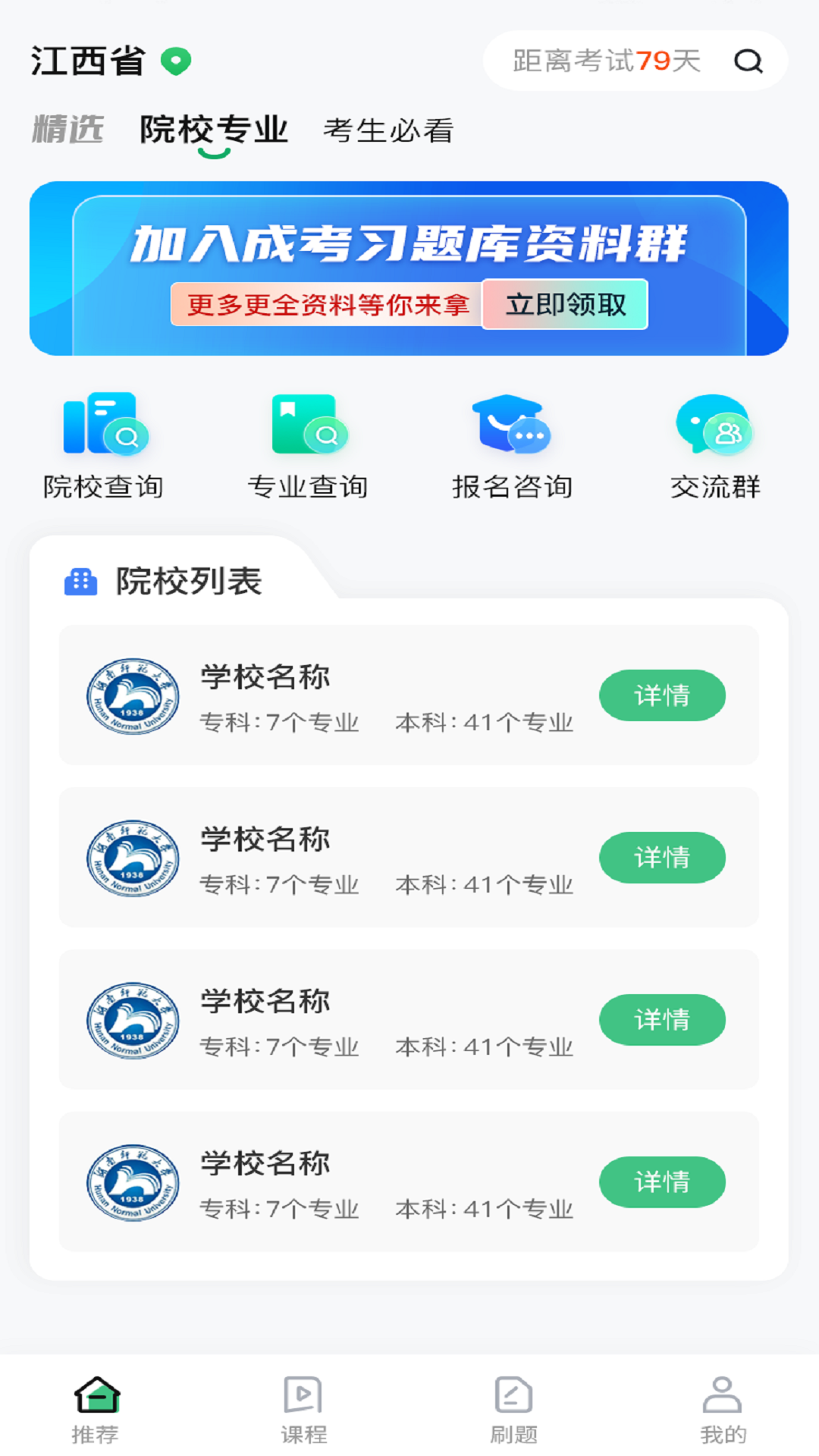The image size is (819, 1456).
Task: Select the 院校专业 tab
Action: tap(215, 129)
